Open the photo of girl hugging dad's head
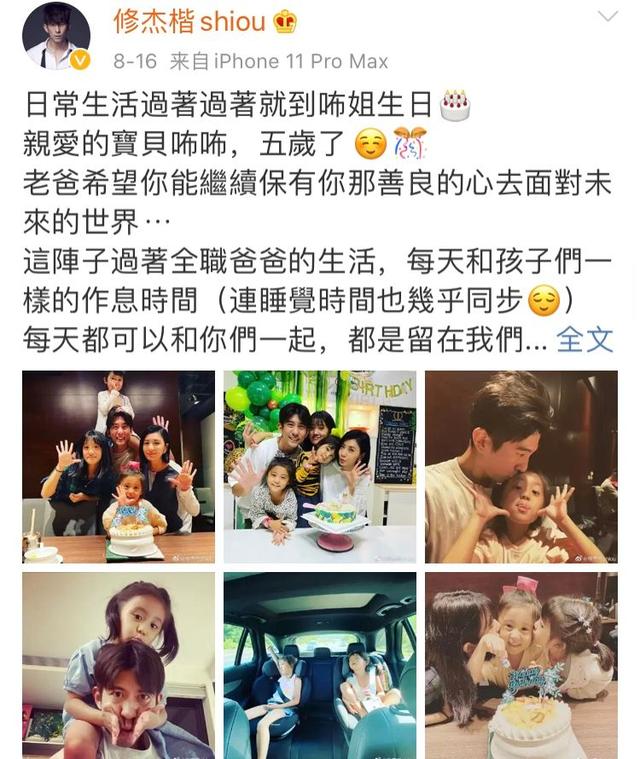The height and width of the screenshot is (759, 640). [x=118, y=665]
